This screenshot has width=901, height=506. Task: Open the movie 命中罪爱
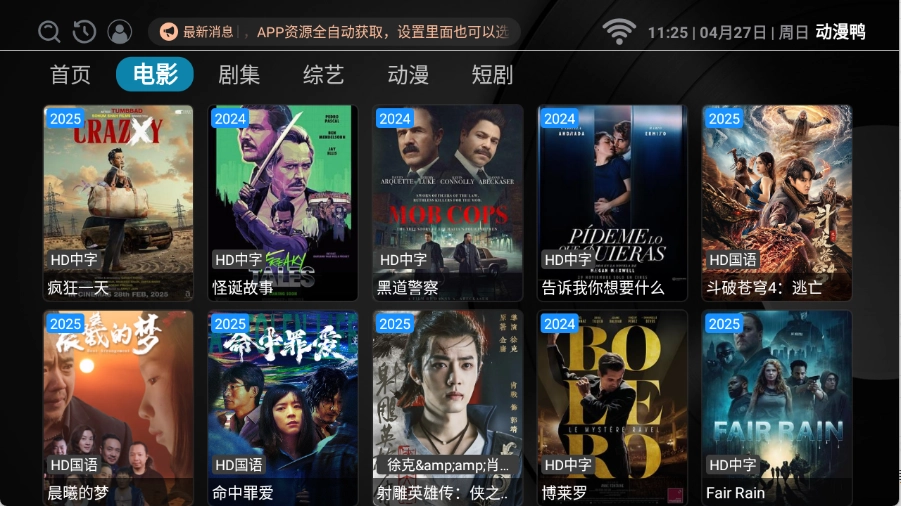(282, 405)
